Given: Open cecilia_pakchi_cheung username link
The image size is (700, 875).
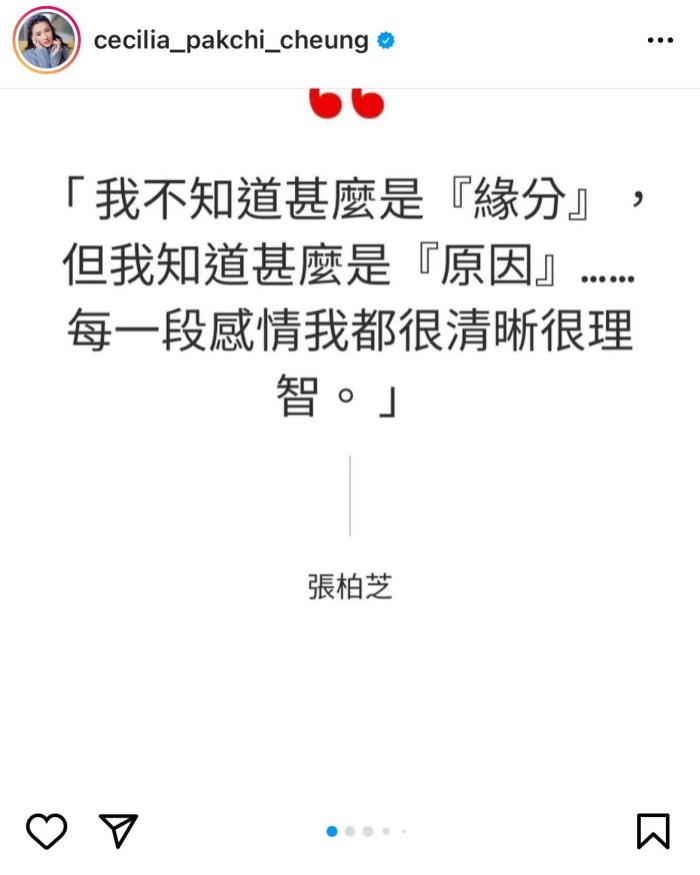Looking at the screenshot, I should pyautogui.click(x=231, y=40).
